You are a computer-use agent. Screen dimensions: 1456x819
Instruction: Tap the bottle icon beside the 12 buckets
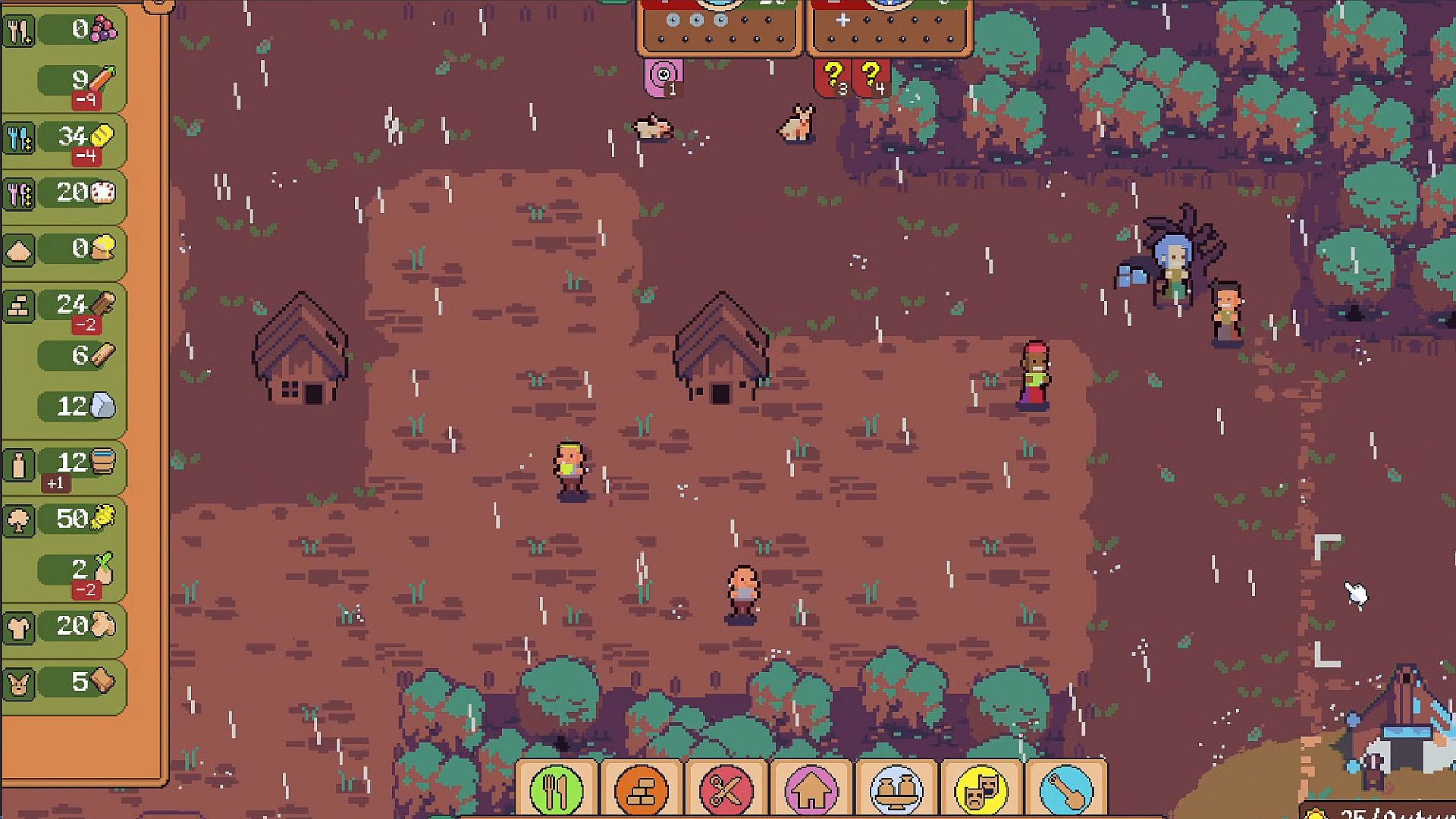coord(19,464)
